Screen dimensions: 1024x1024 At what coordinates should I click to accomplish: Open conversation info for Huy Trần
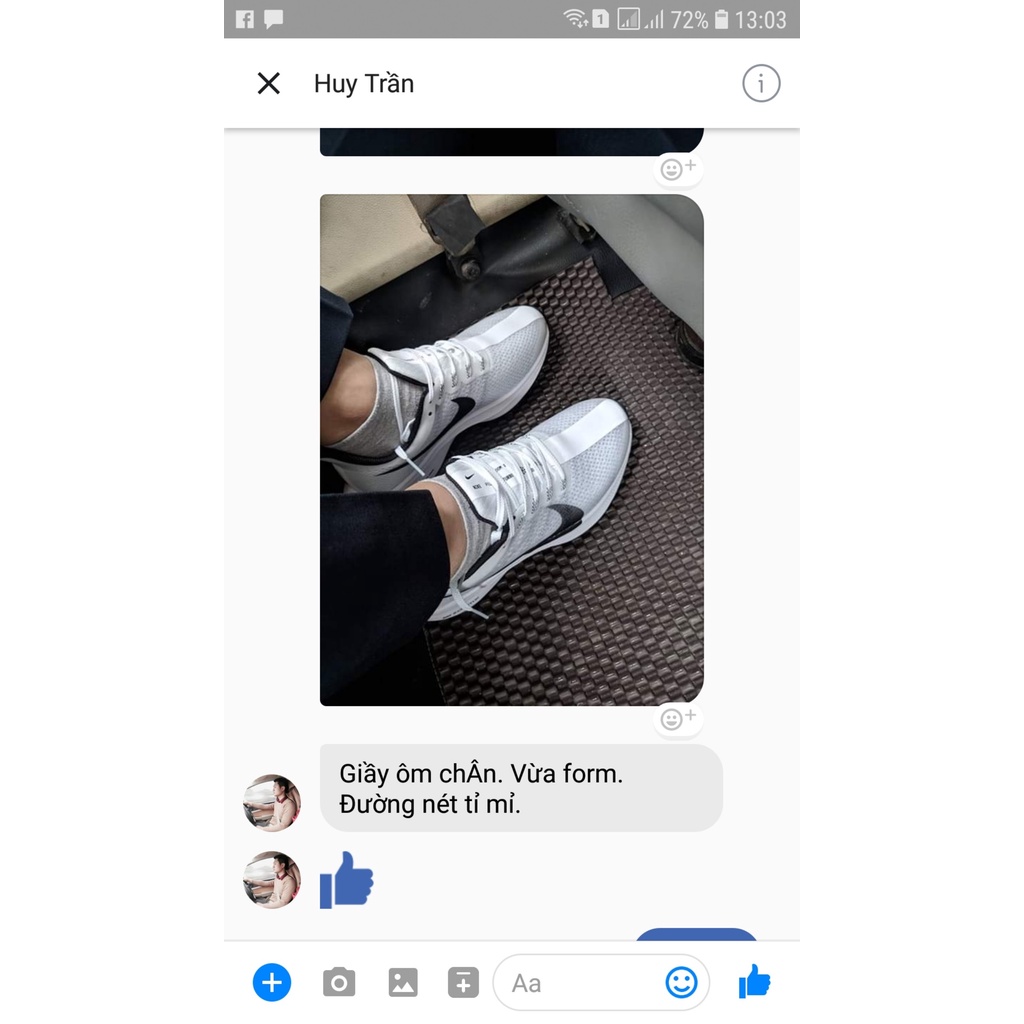coord(761,84)
